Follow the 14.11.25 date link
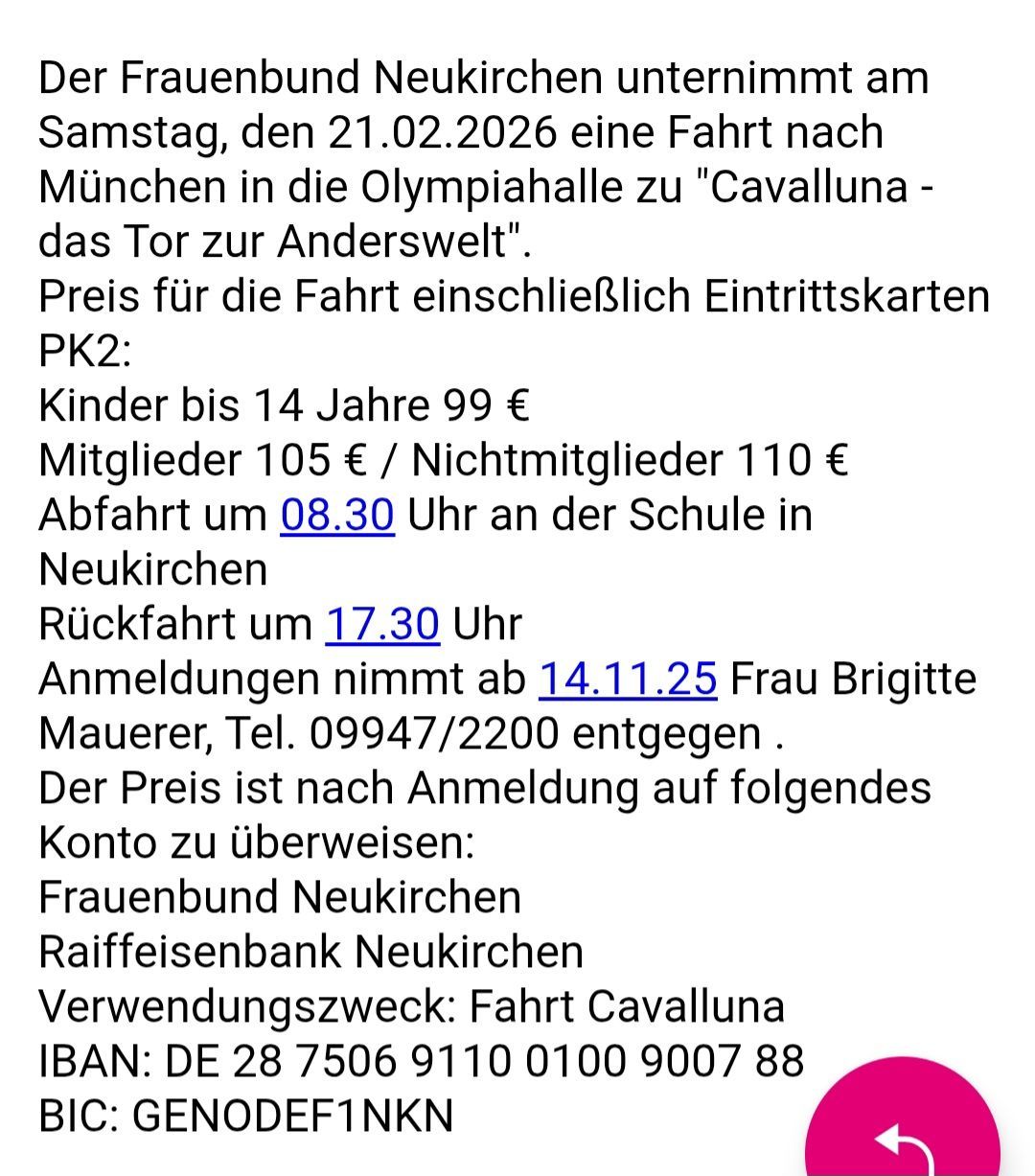The height and width of the screenshot is (1176, 1035). pyautogui.click(x=628, y=679)
